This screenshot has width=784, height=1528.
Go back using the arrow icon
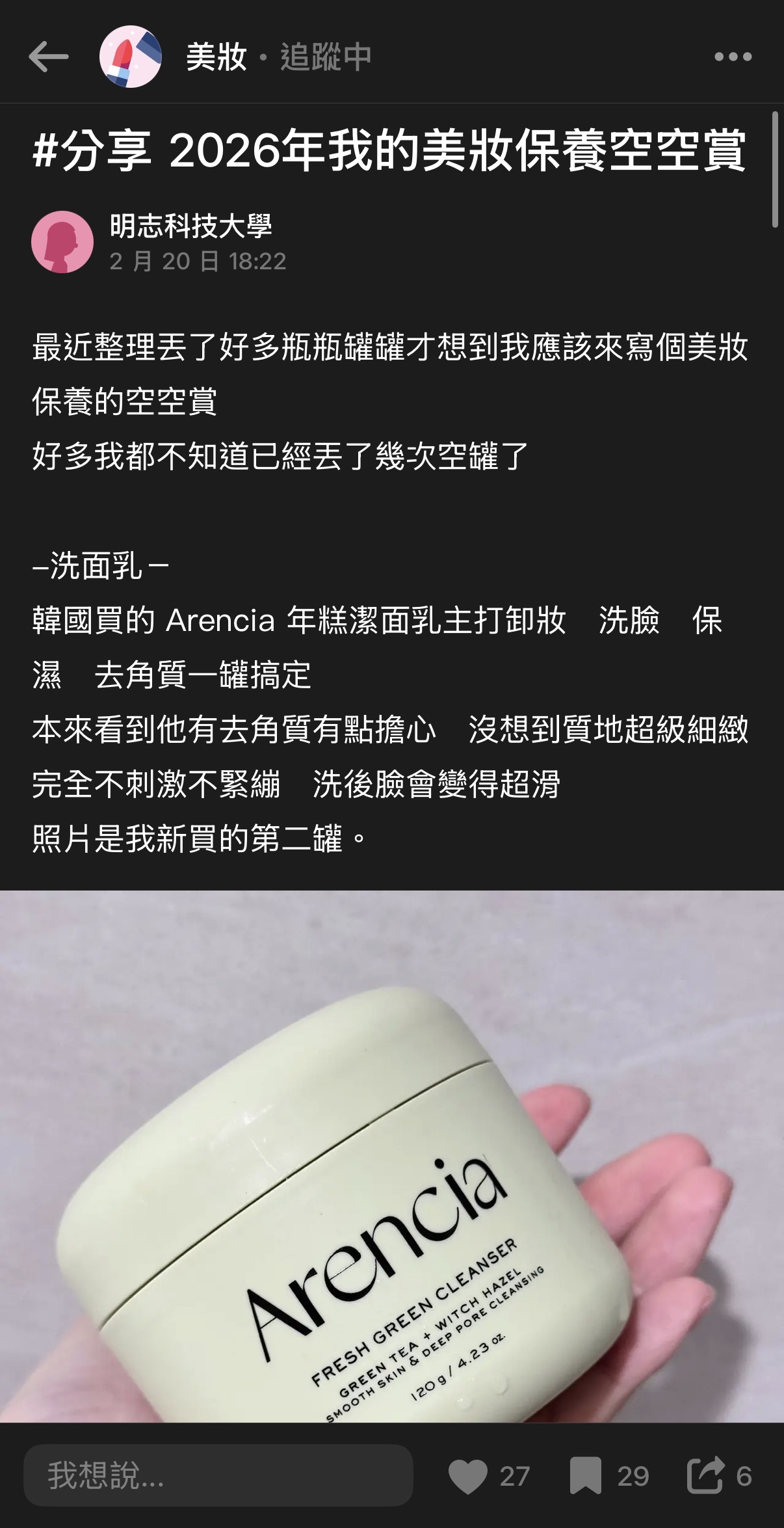pos(49,57)
